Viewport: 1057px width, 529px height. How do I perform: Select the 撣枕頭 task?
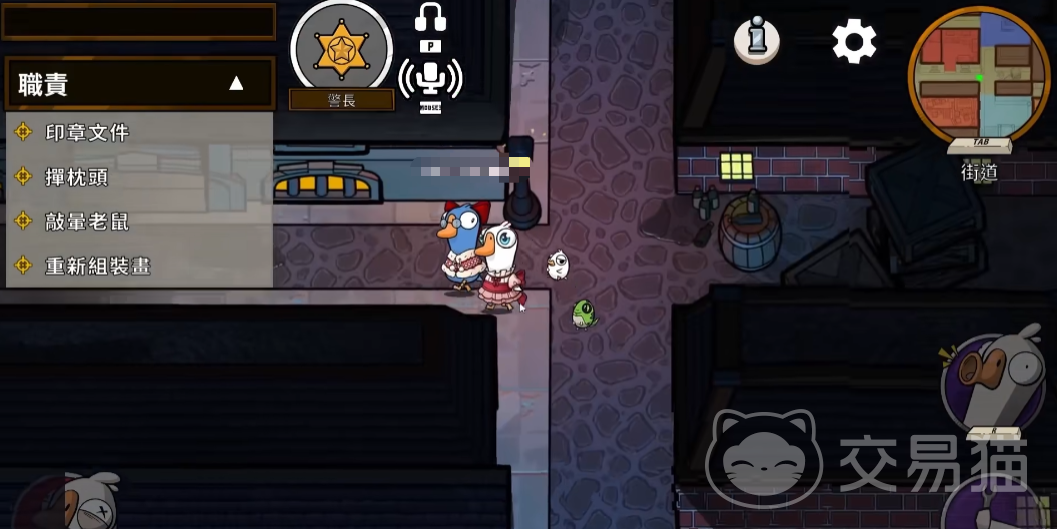pyautogui.click(x=76, y=177)
